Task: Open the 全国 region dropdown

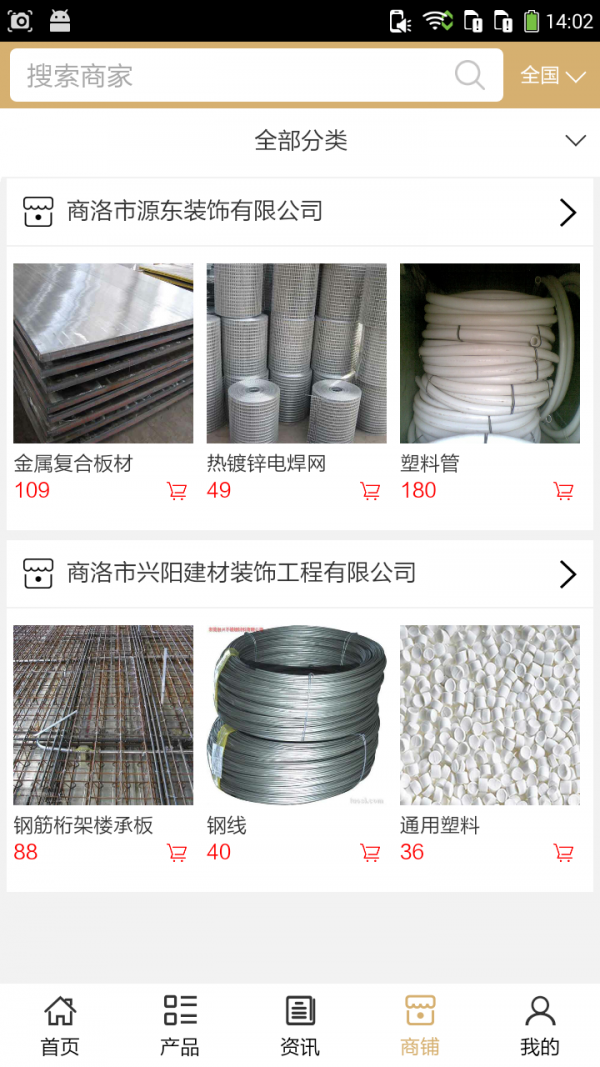Action: (x=552, y=76)
